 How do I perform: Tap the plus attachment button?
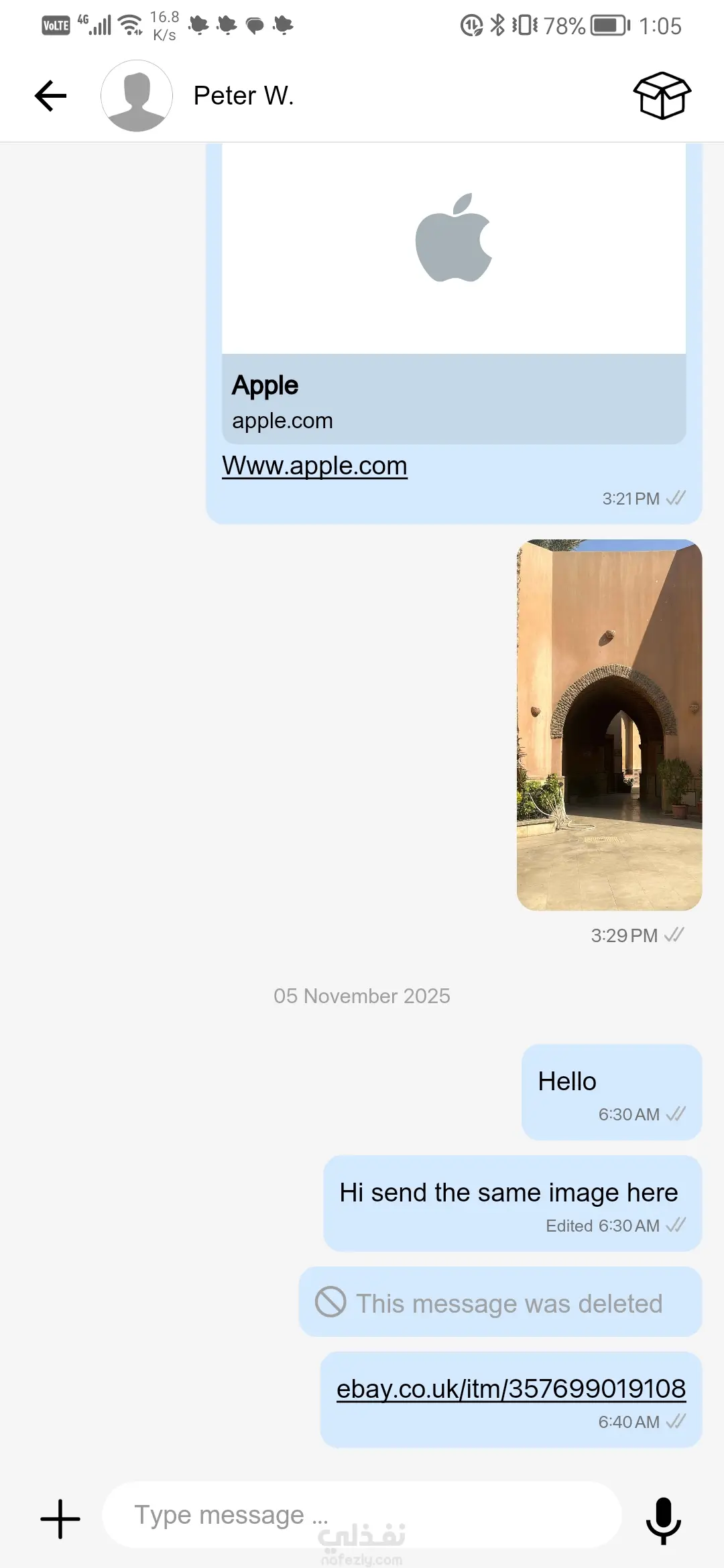[x=60, y=1519]
